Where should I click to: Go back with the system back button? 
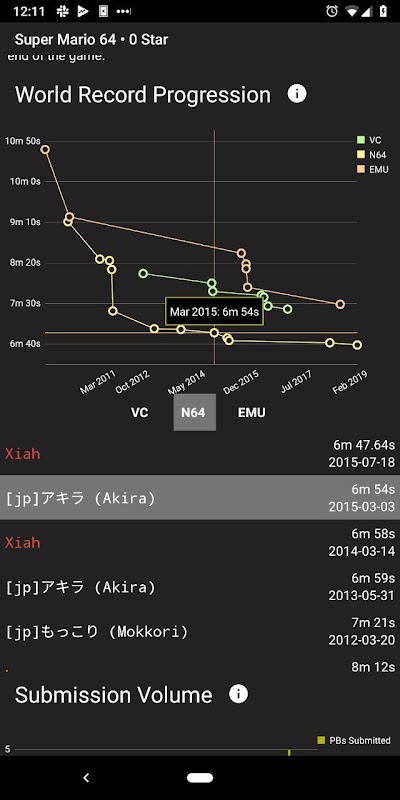coord(86,778)
